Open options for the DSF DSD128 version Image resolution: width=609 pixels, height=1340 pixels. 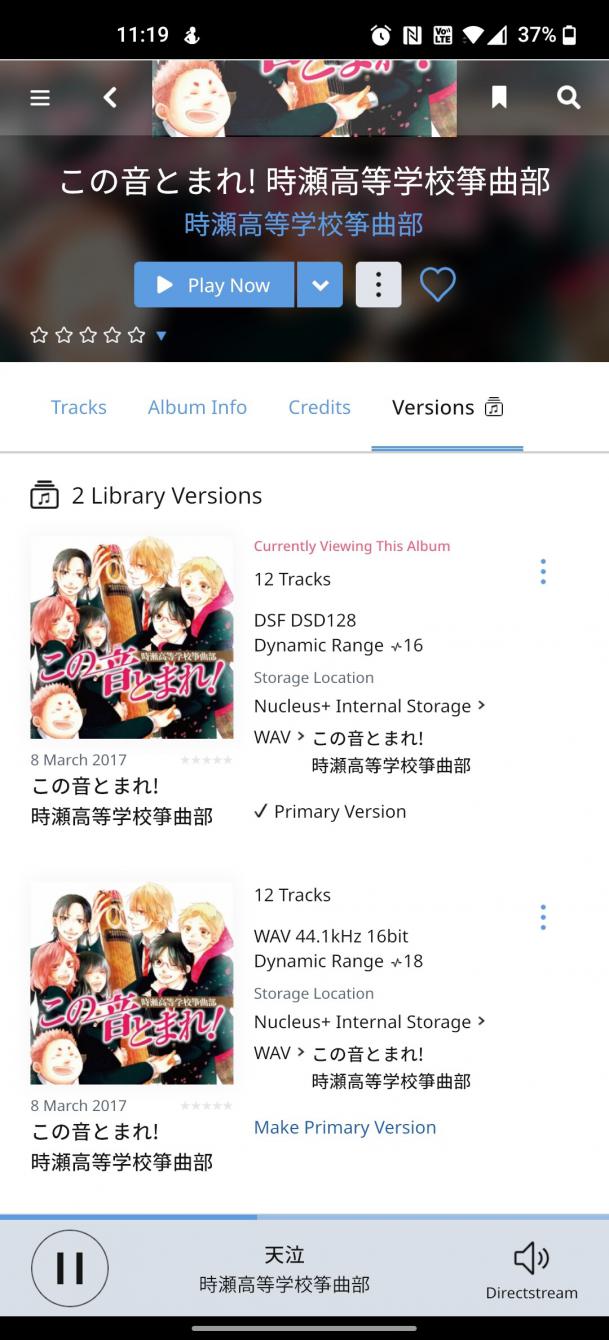tap(543, 572)
